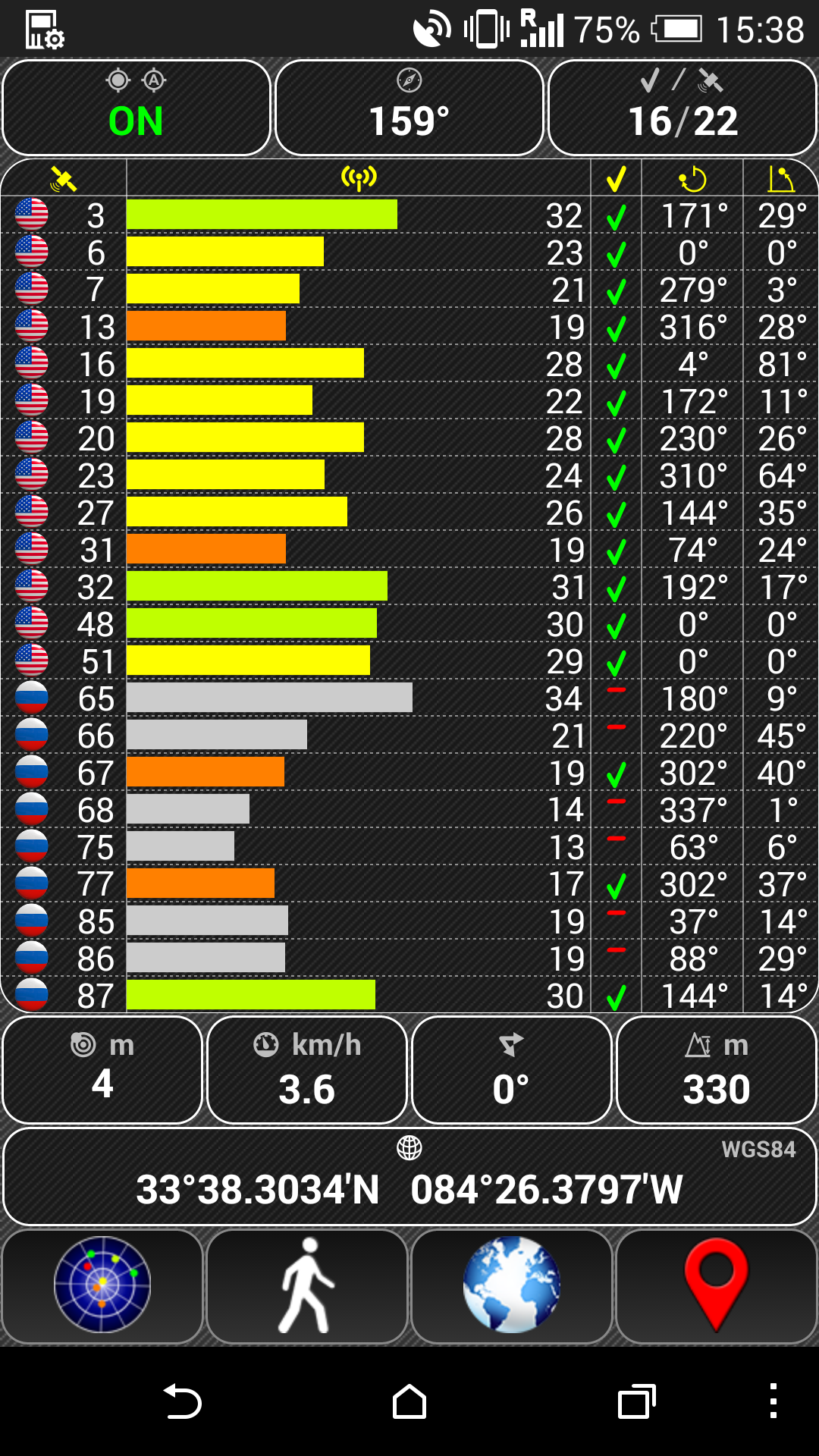Tap the 0° bearing panel
Image resolution: width=819 pixels, height=1456 pixels.
click(512, 1070)
